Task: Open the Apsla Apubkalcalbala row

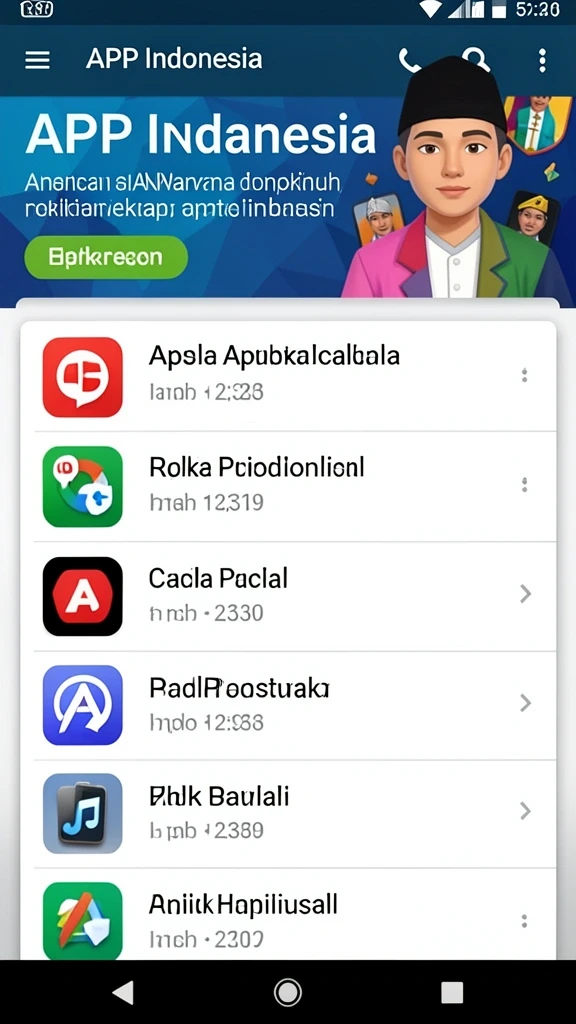Action: 288,376
